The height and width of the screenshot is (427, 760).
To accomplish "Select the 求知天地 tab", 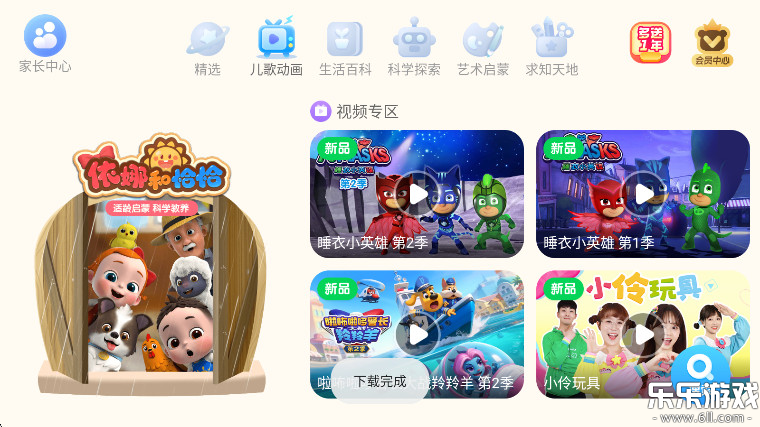I will [552, 48].
